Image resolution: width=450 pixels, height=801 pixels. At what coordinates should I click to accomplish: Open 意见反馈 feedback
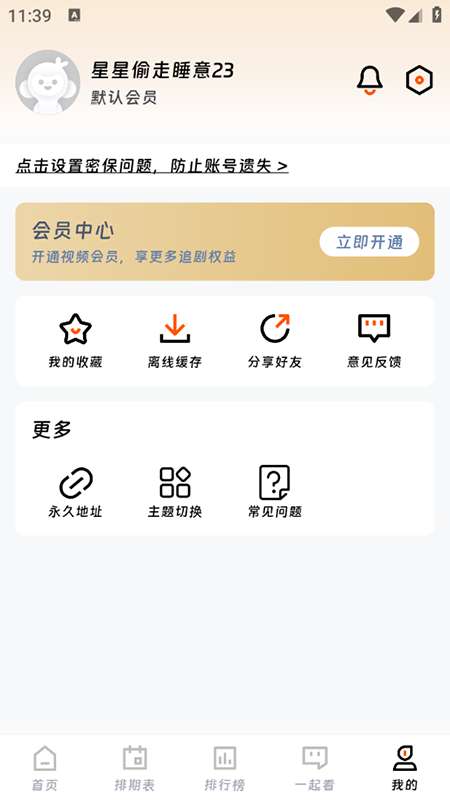(x=374, y=341)
